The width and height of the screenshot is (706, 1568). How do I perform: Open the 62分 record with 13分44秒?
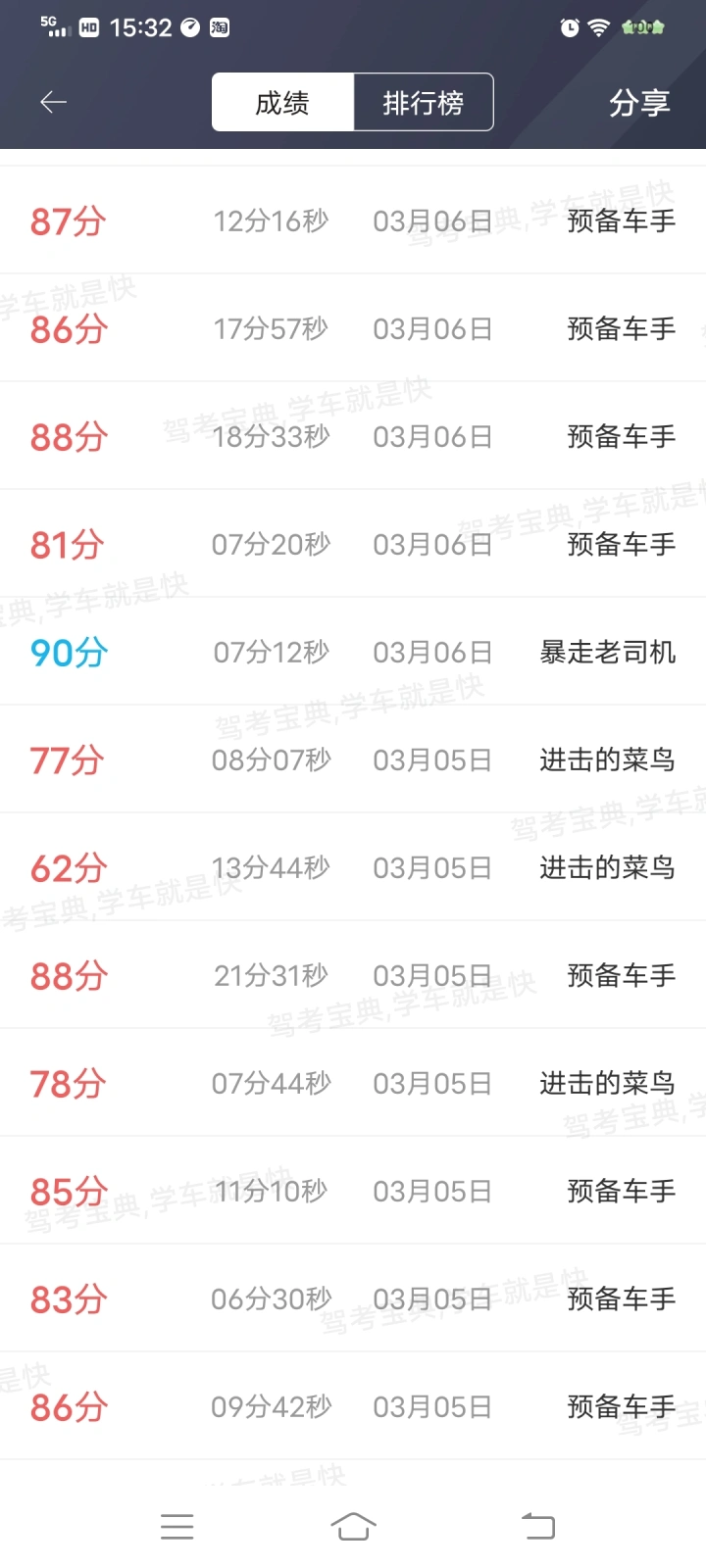tap(353, 867)
